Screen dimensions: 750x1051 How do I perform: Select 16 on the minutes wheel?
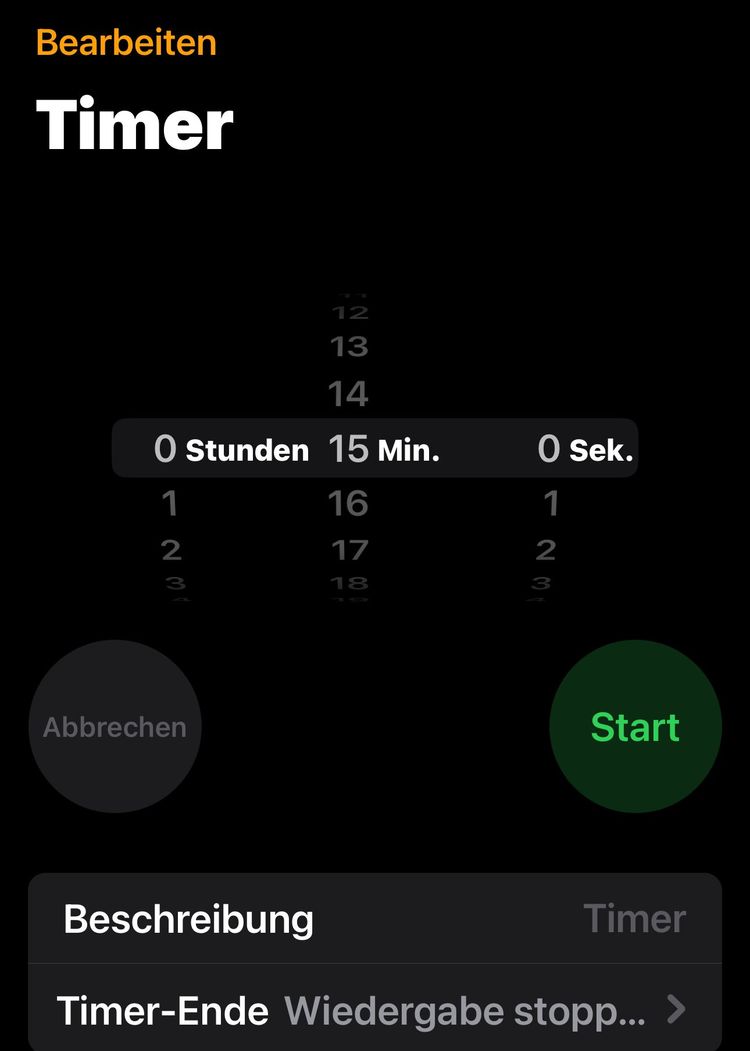point(348,503)
